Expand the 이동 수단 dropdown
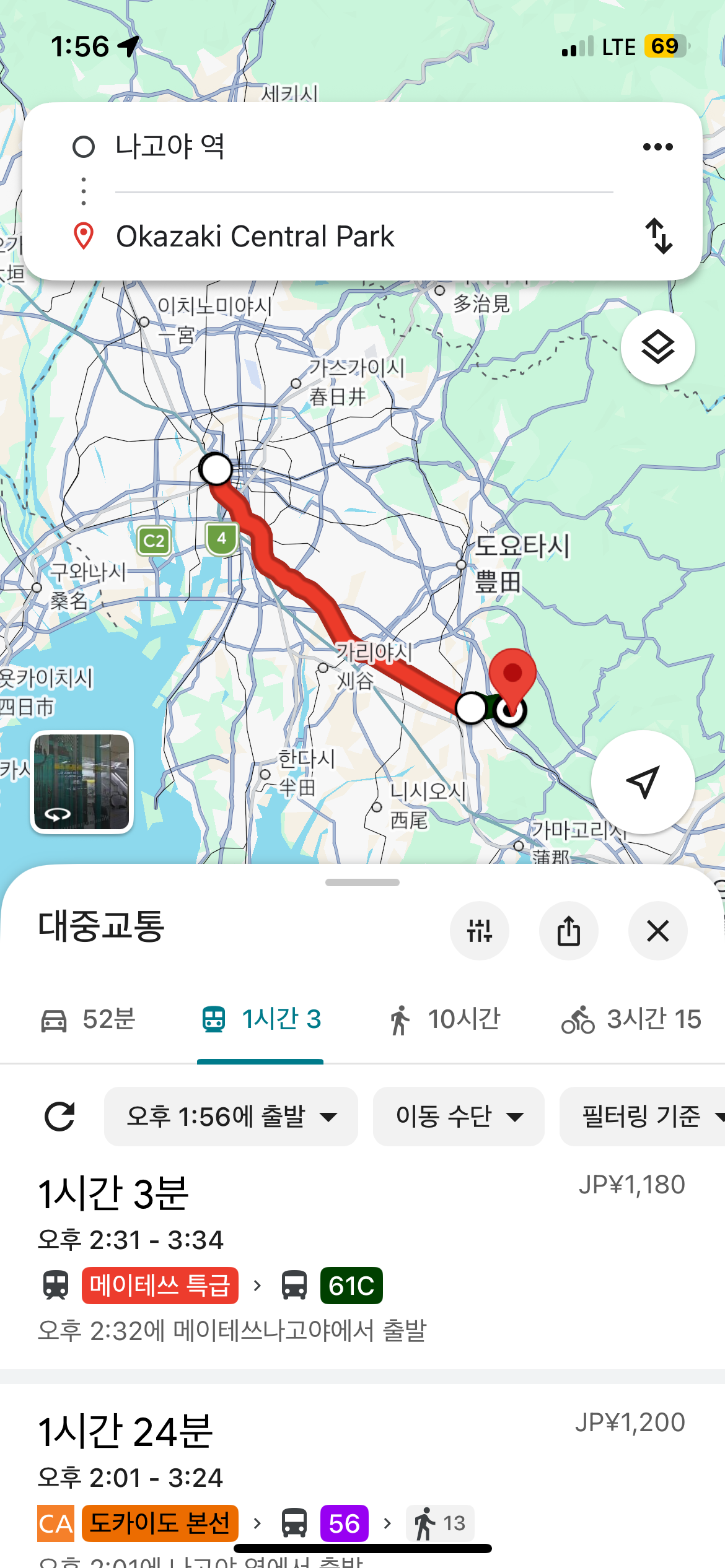This screenshot has height=1568, width=725. point(459,1117)
